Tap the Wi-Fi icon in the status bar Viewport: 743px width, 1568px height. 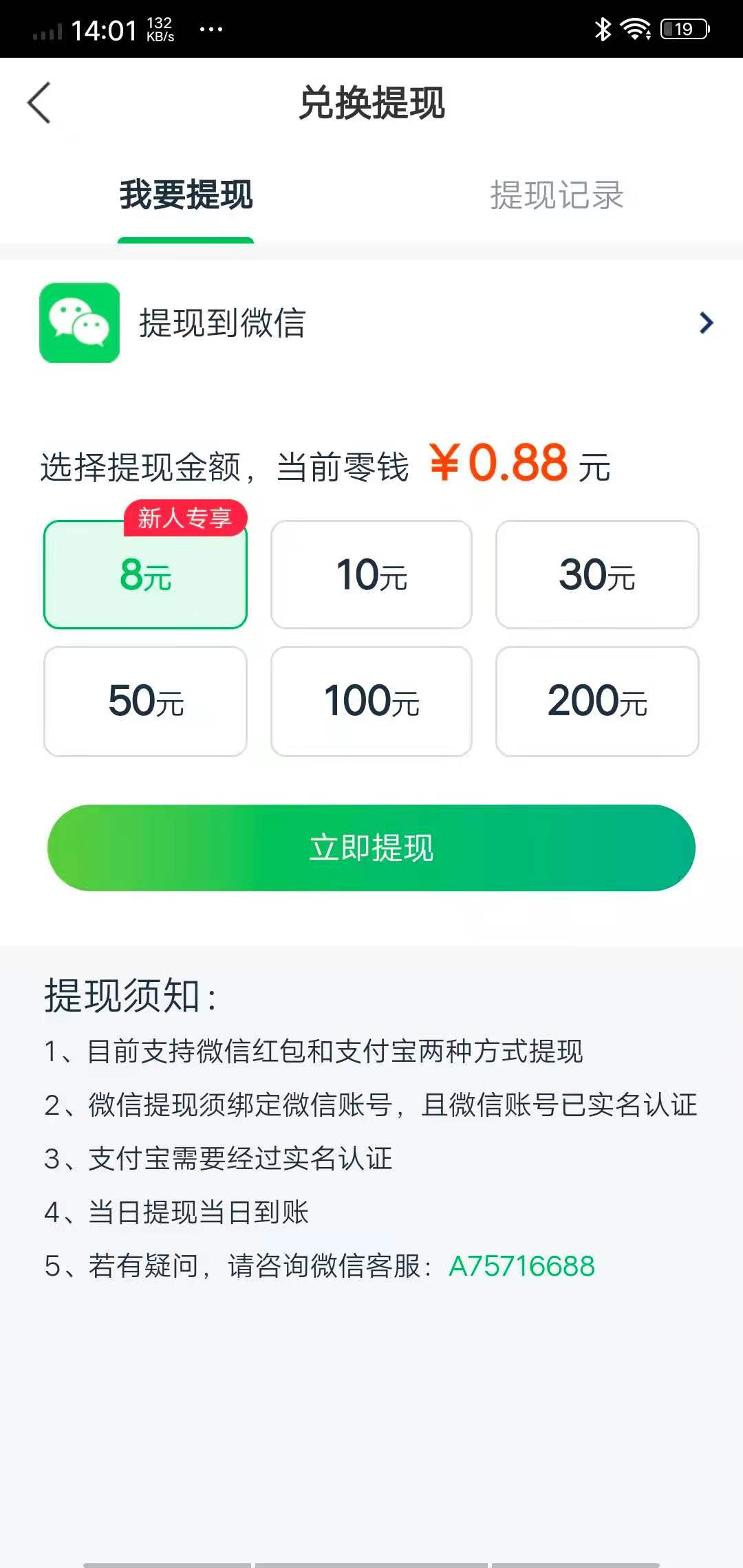point(636,29)
